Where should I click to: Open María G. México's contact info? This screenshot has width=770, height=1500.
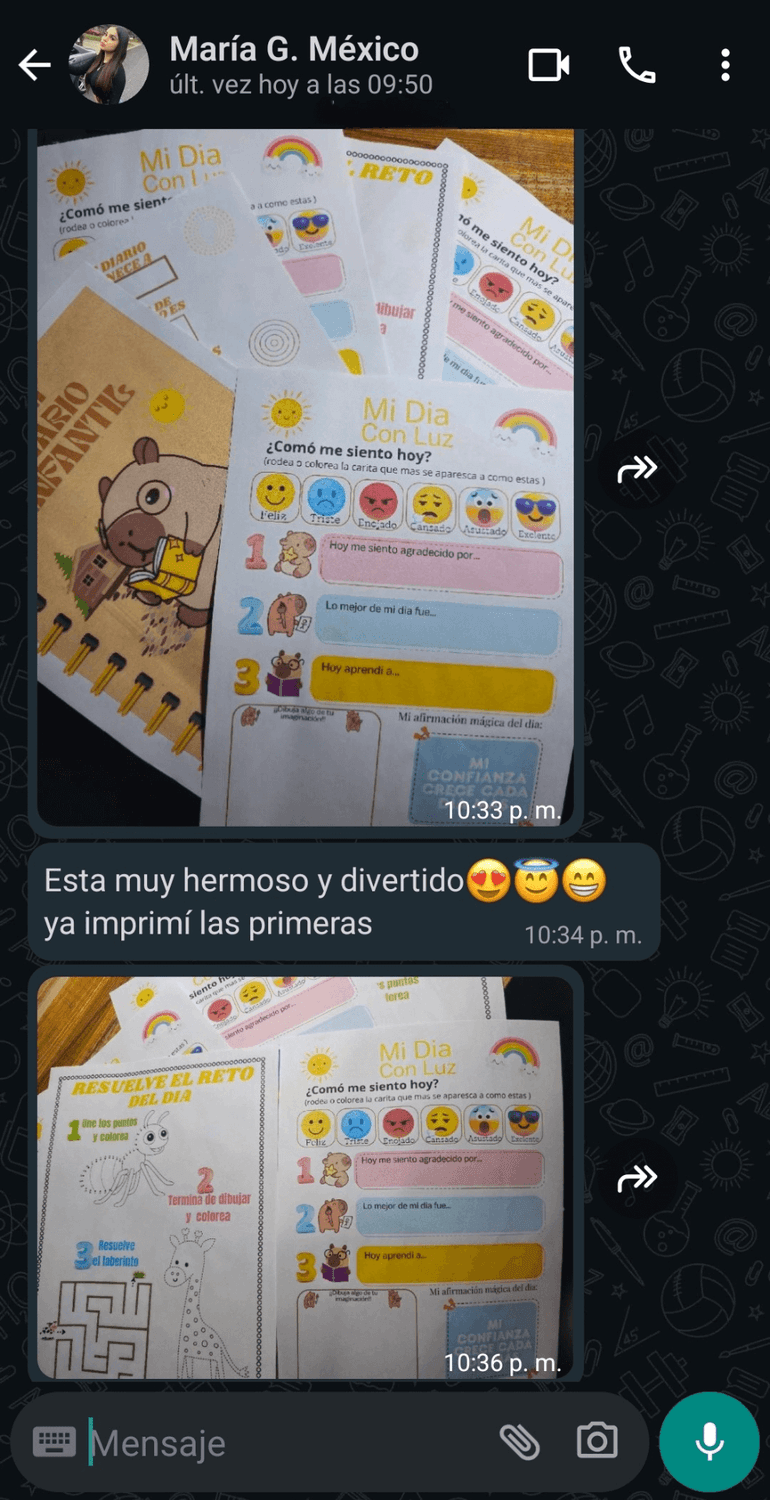click(294, 66)
